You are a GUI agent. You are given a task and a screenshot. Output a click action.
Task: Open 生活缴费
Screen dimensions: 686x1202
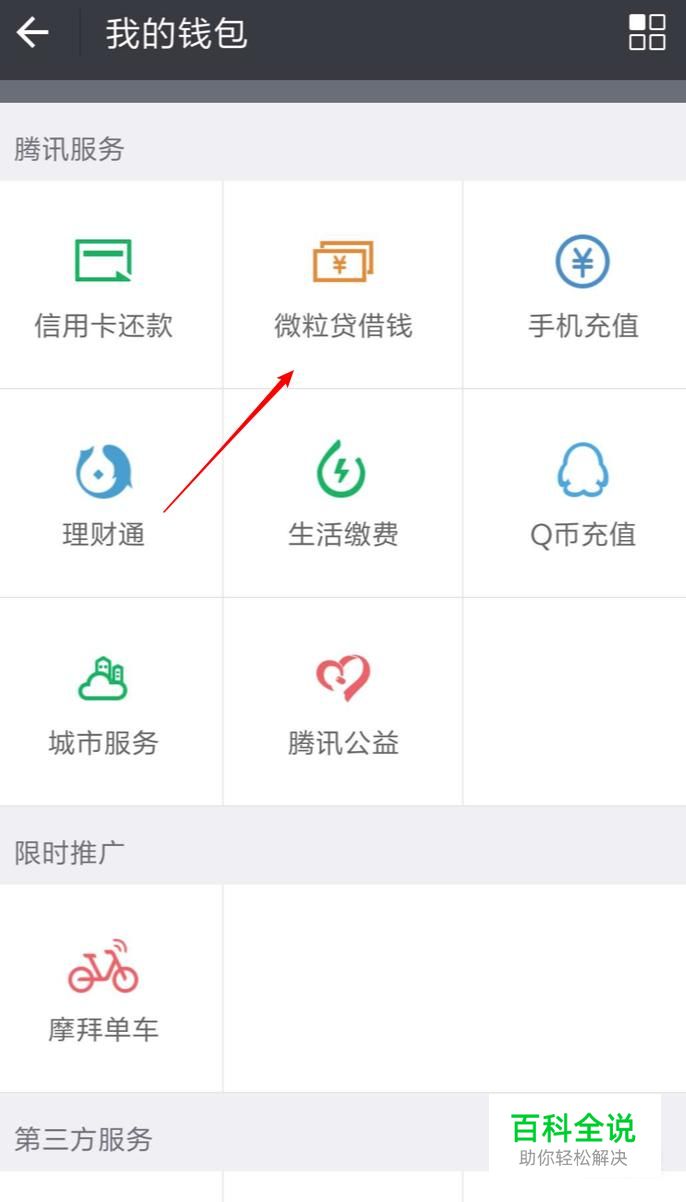click(343, 493)
